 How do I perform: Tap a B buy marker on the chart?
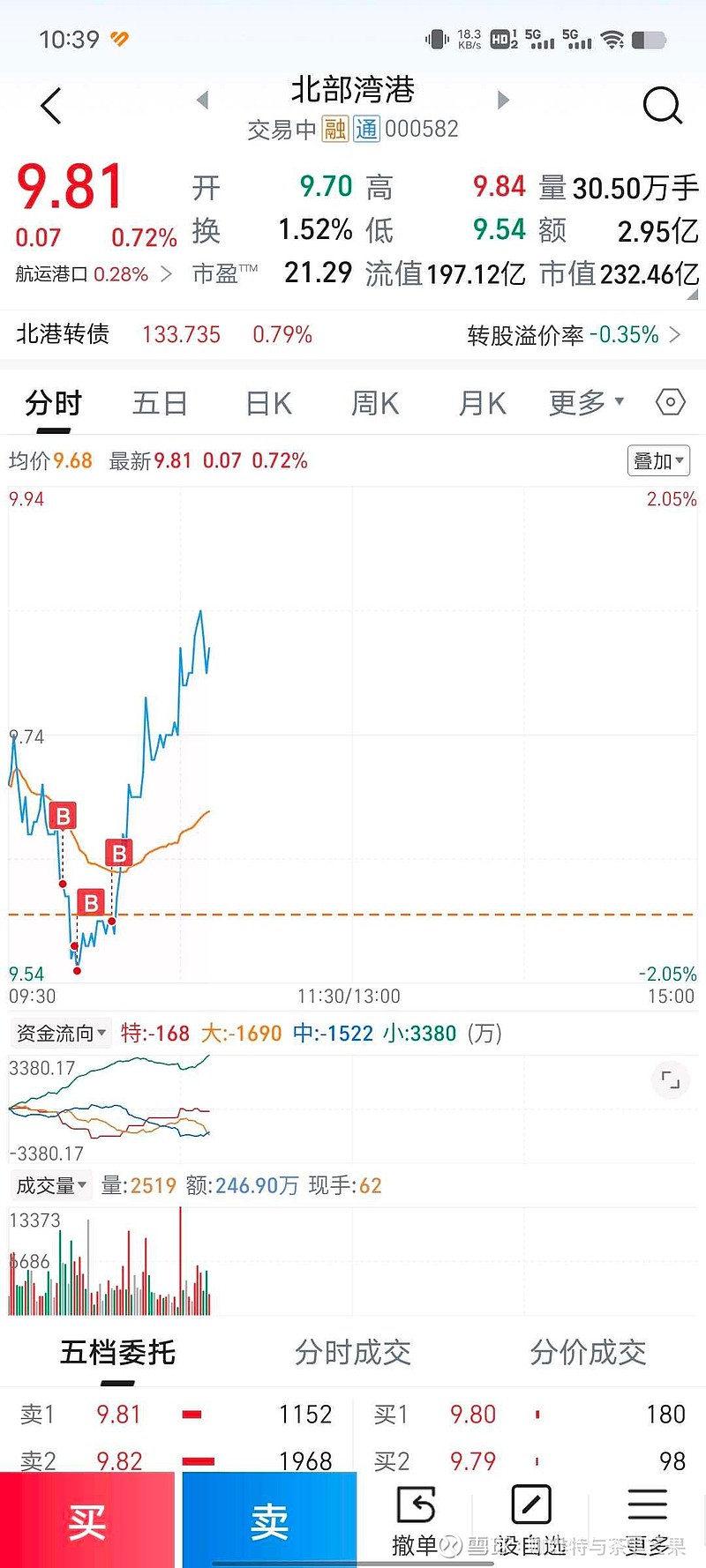coord(62,816)
